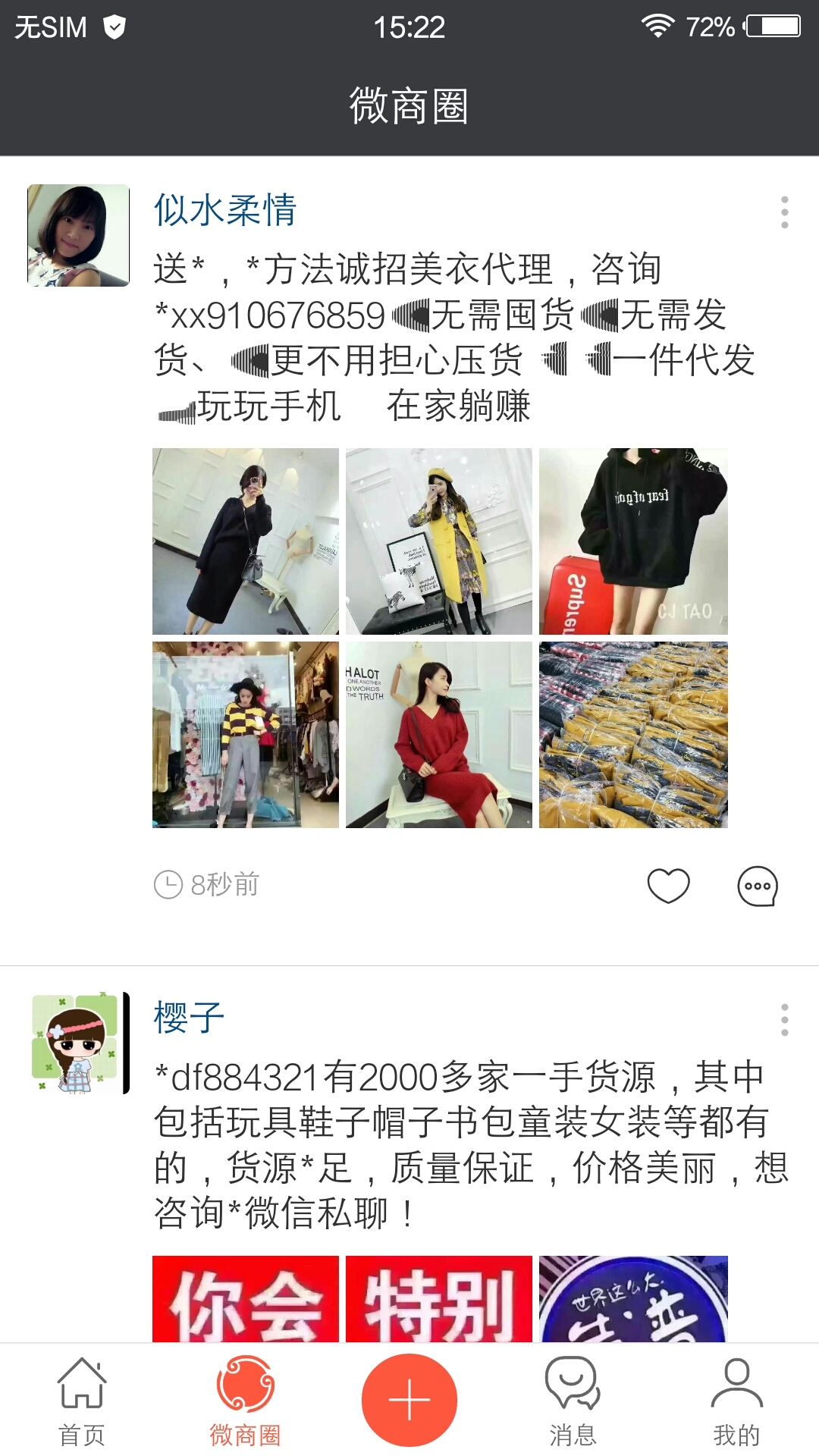Create a new post with plus button
819x1456 pixels.
click(x=409, y=1399)
